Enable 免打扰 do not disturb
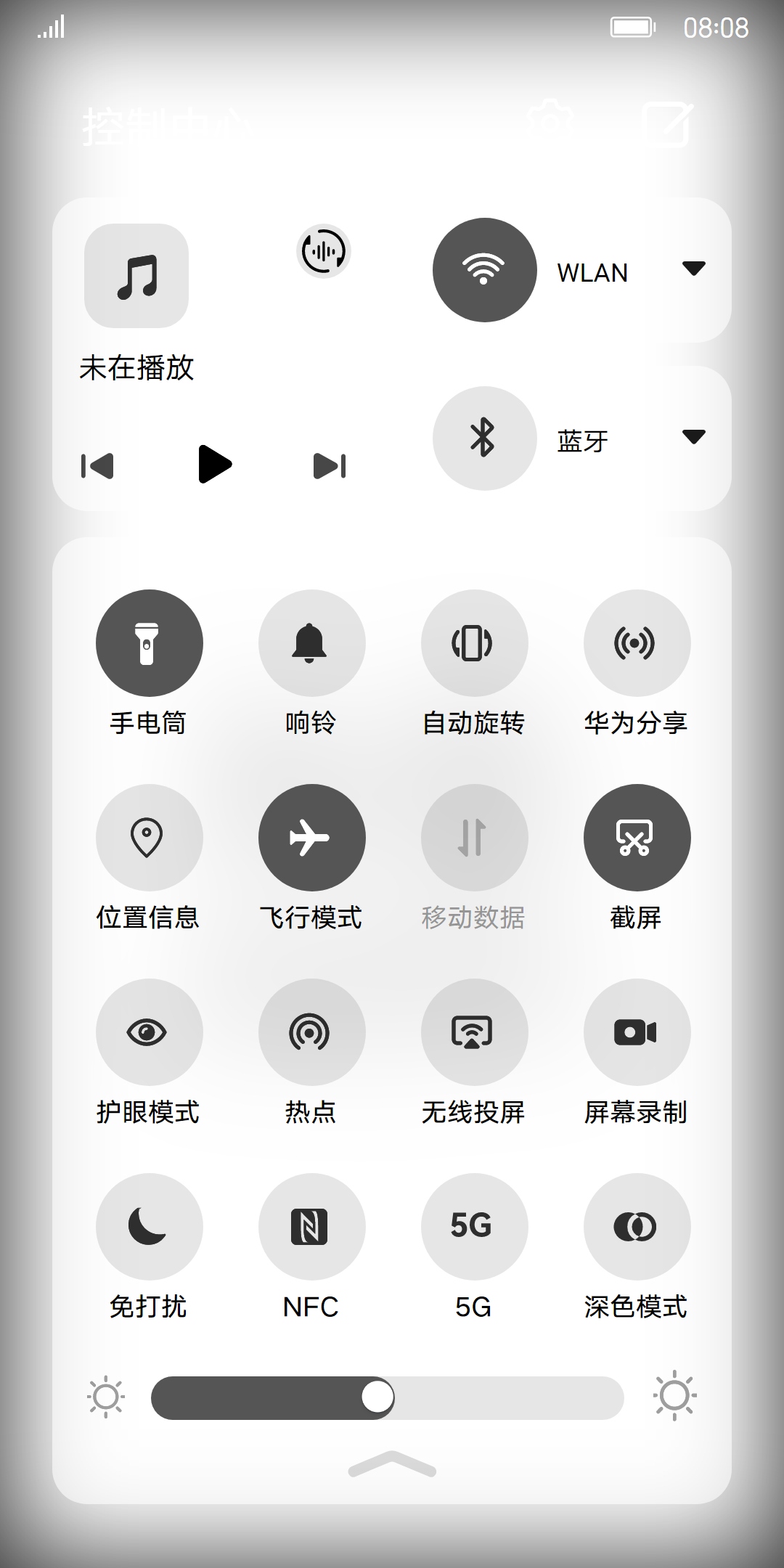This screenshot has width=784, height=1568. coord(150,1227)
